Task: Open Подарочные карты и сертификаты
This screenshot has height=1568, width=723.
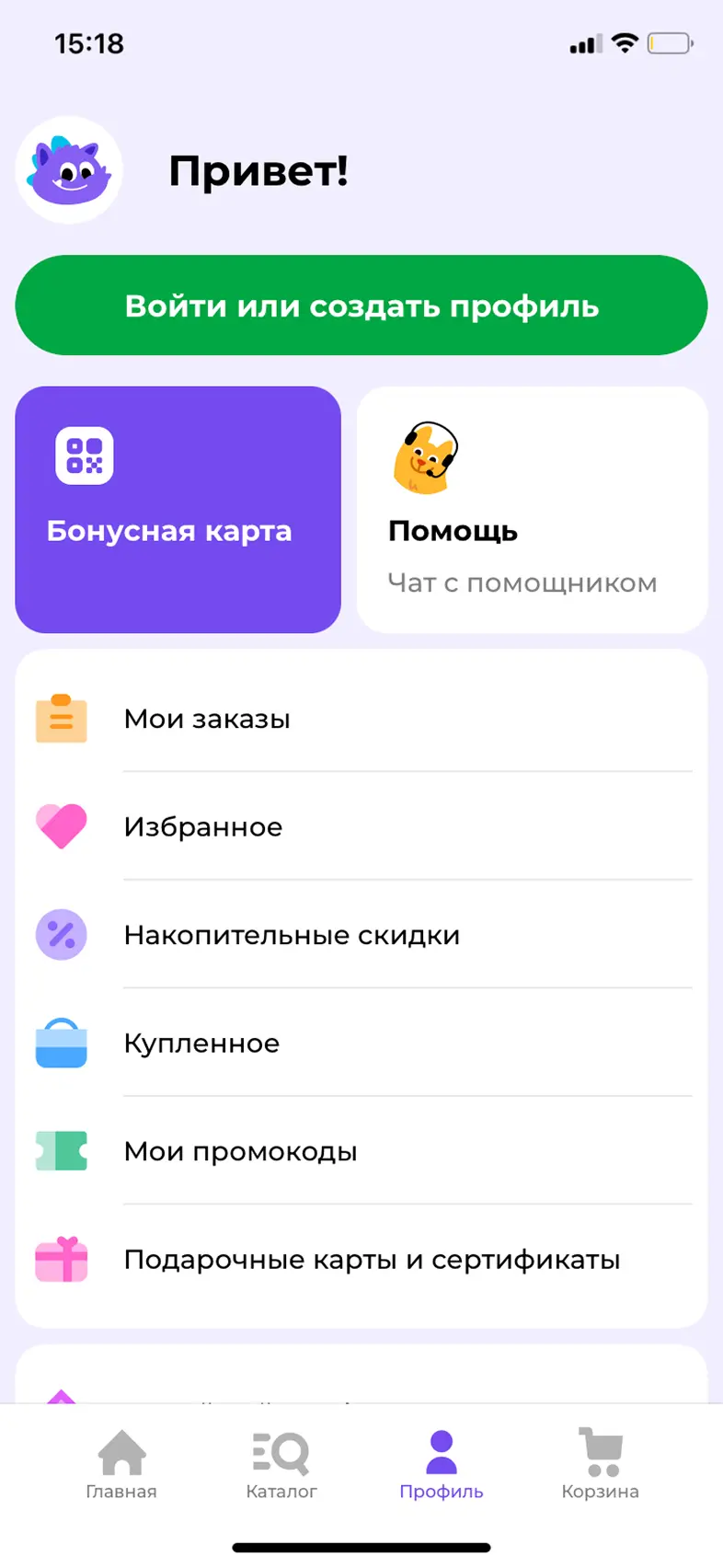Action: (x=361, y=1259)
